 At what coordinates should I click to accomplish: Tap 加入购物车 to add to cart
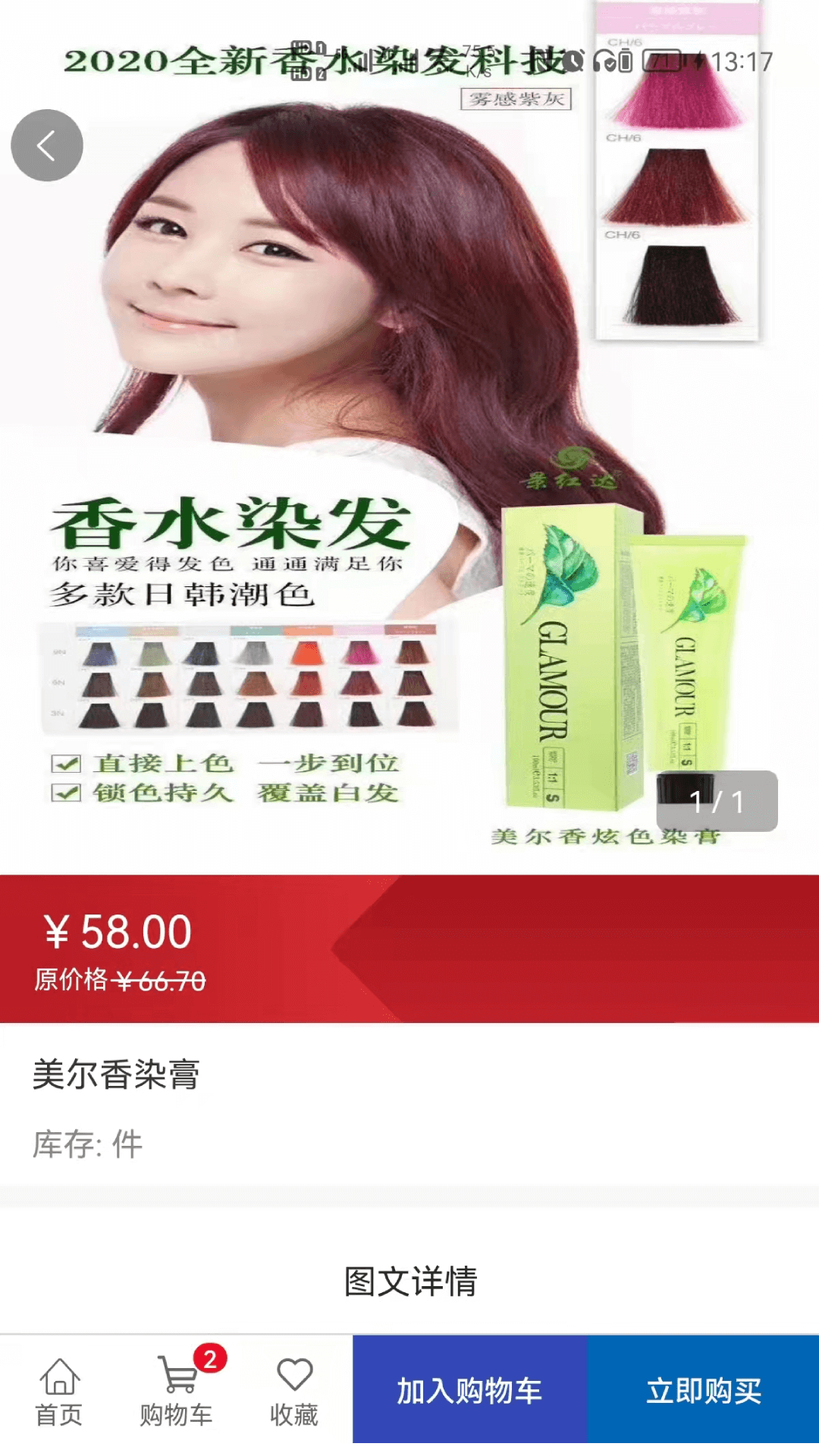coord(469,1390)
